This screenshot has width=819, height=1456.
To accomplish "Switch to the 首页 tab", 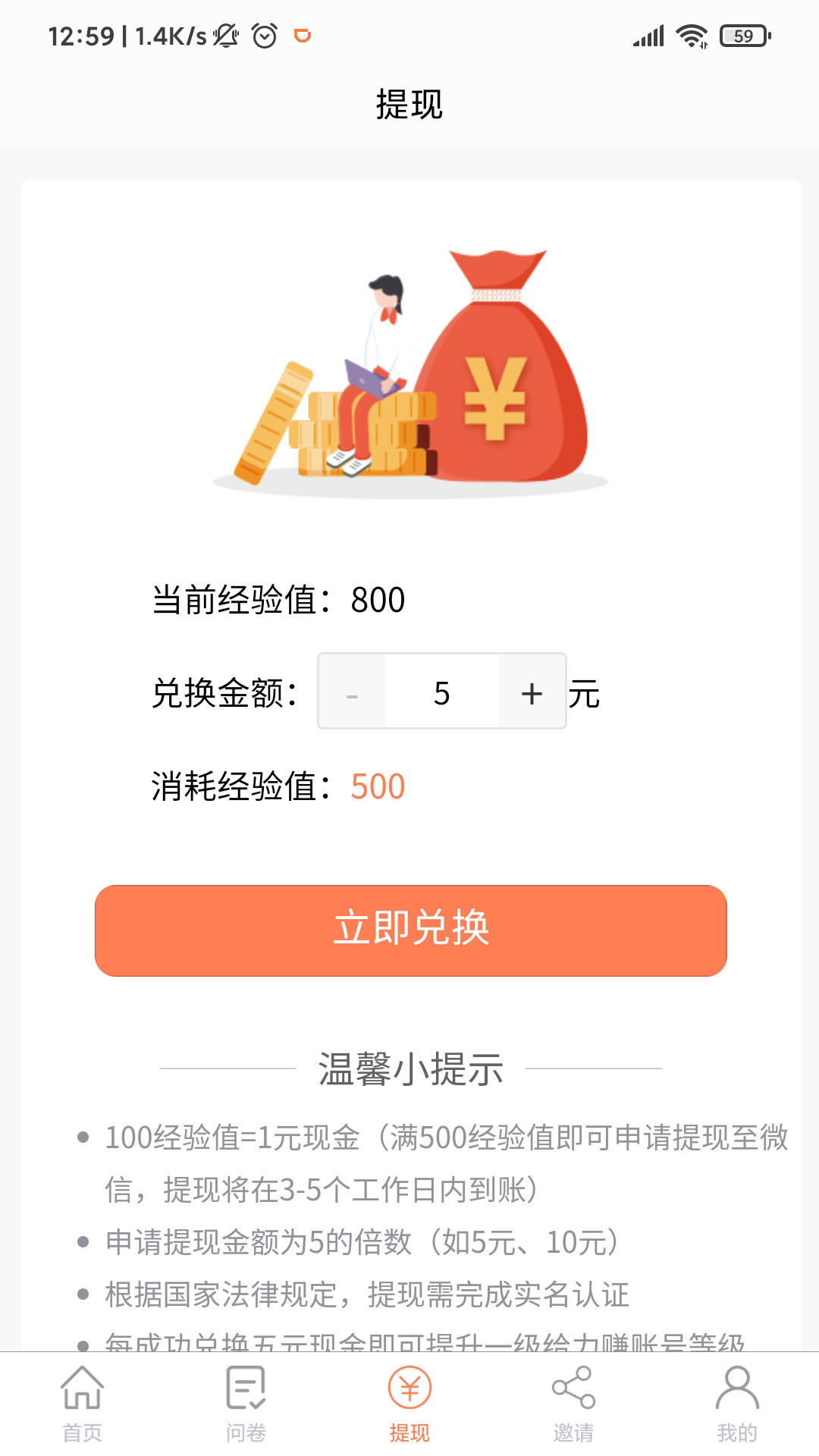I will (x=82, y=1404).
